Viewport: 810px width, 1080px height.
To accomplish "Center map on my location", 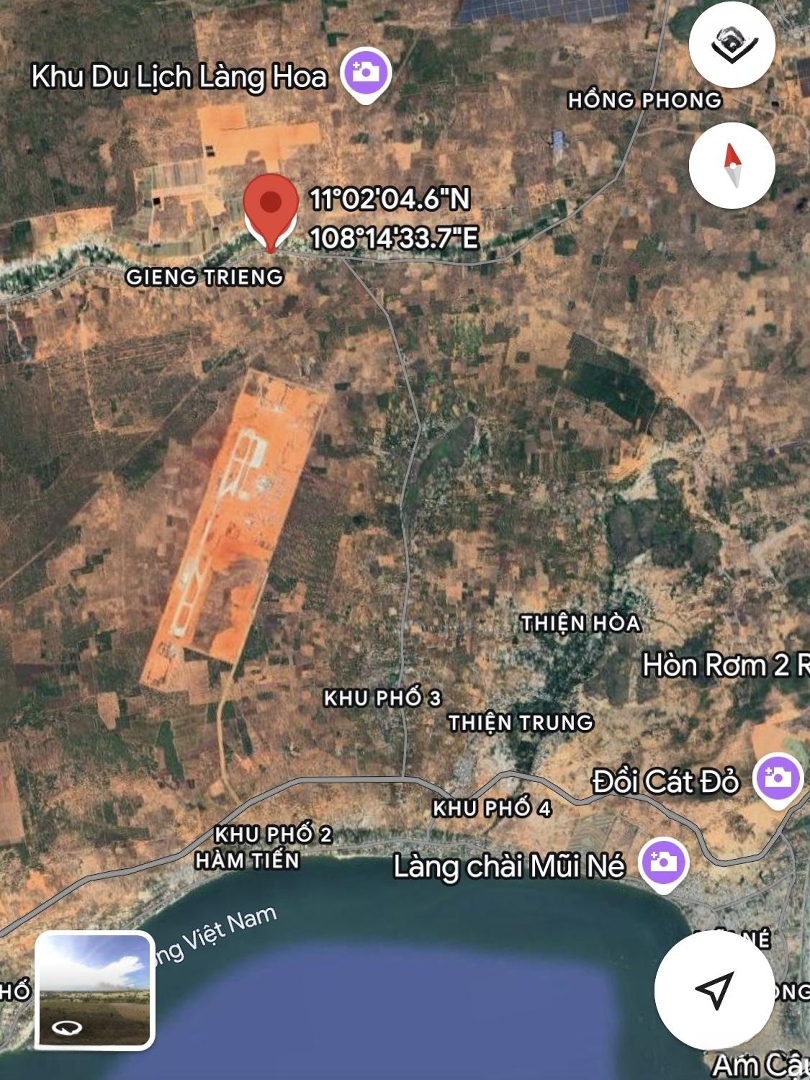I will (x=713, y=989).
